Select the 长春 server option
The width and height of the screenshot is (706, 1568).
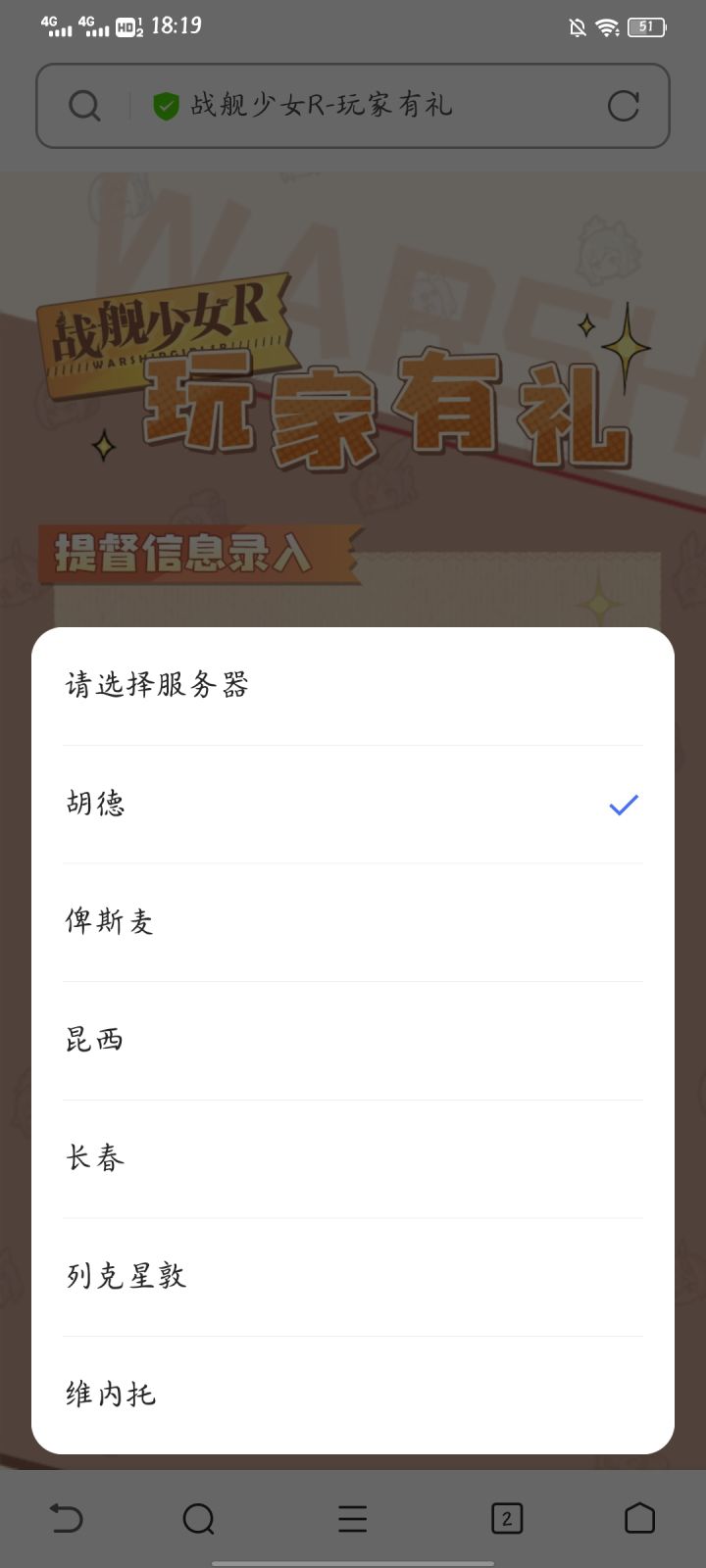(95, 1158)
